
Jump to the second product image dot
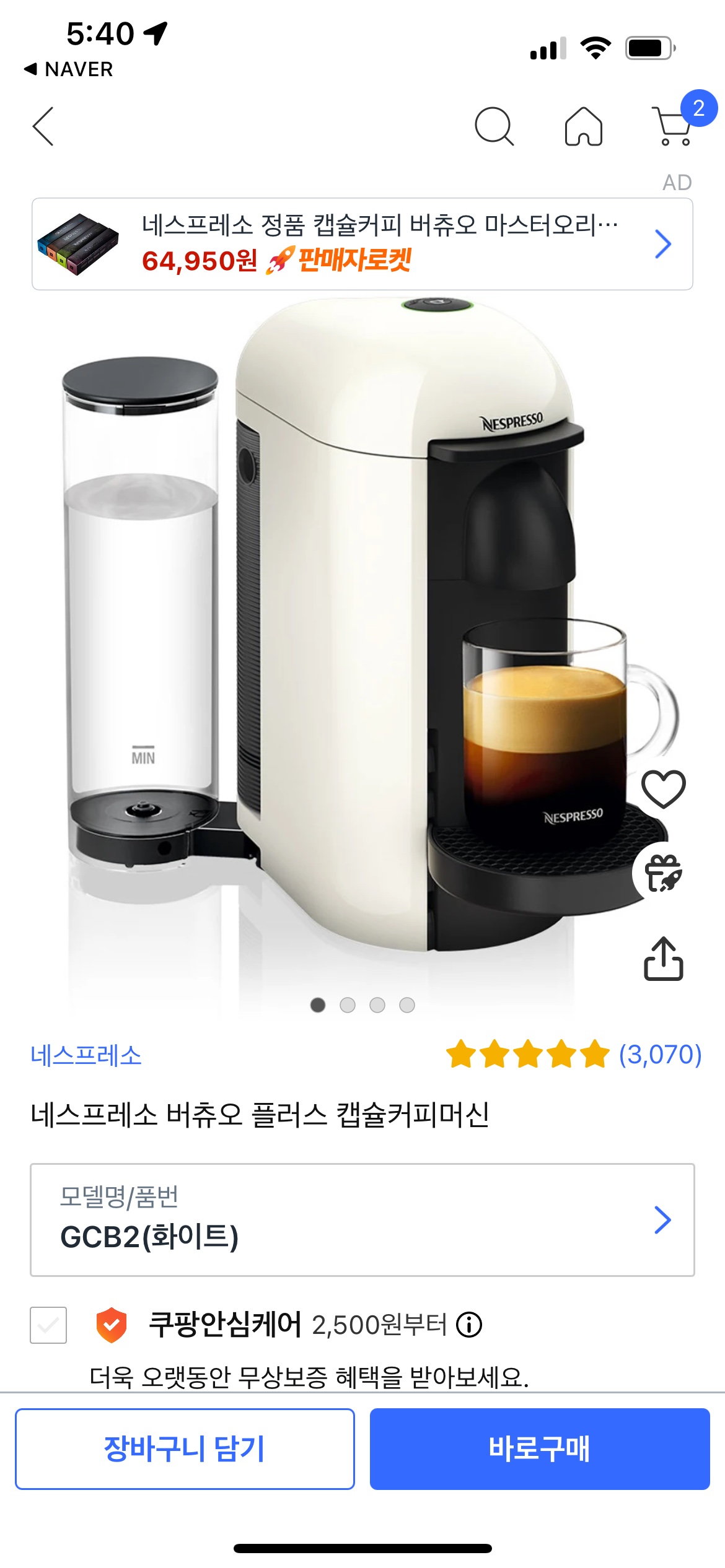348,1005
